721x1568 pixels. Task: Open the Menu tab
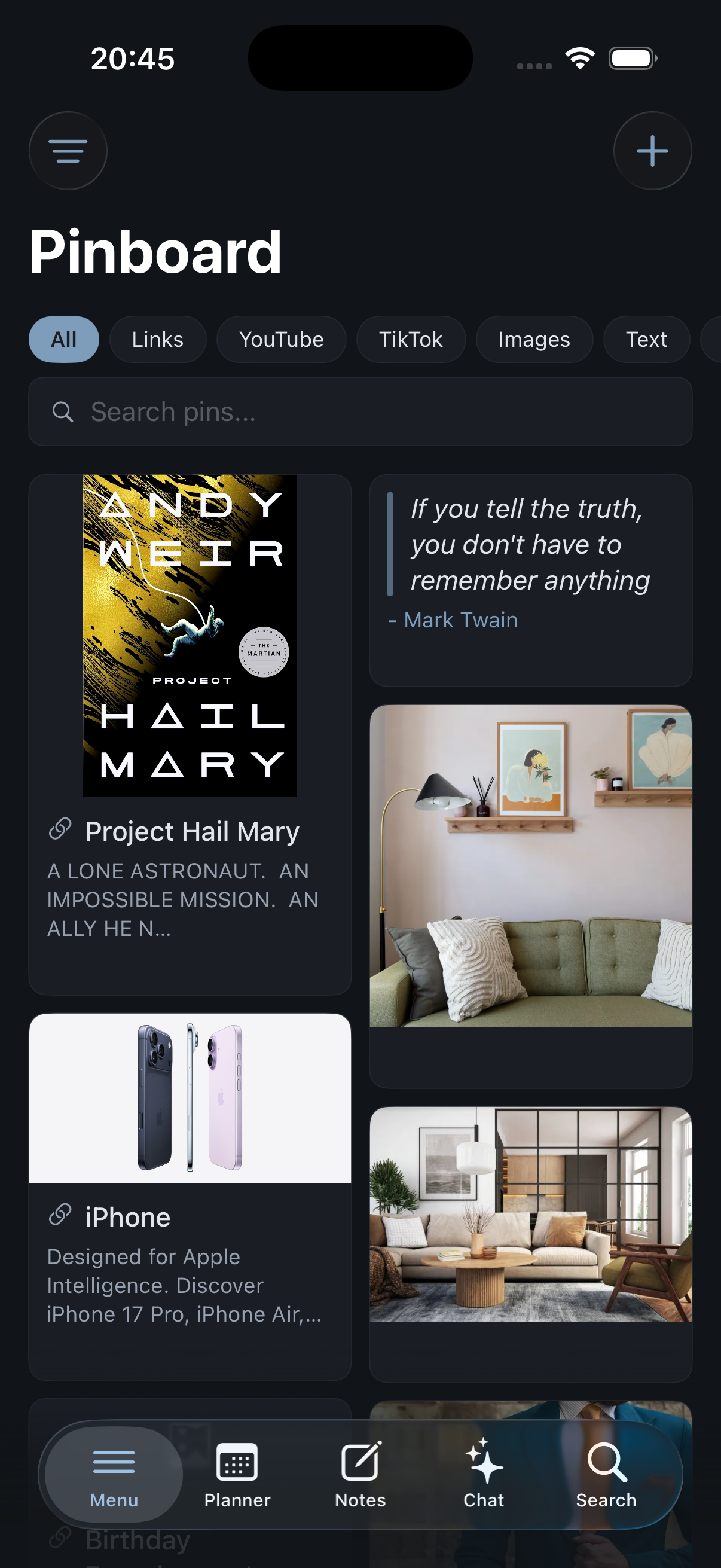tap(114, 1474)
